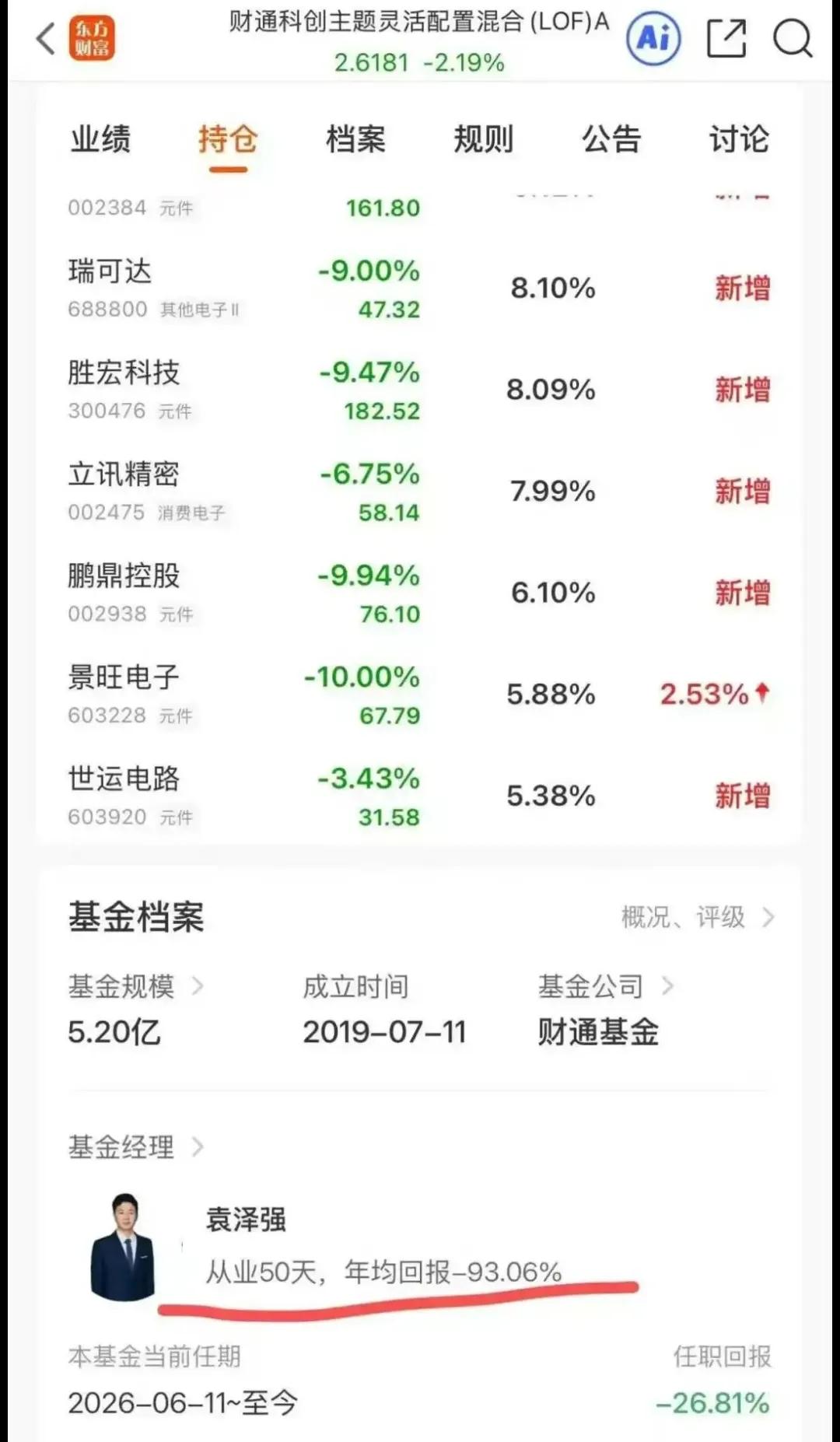Open the search magnifier
The image size is (840, 1442).
[793, 39]
